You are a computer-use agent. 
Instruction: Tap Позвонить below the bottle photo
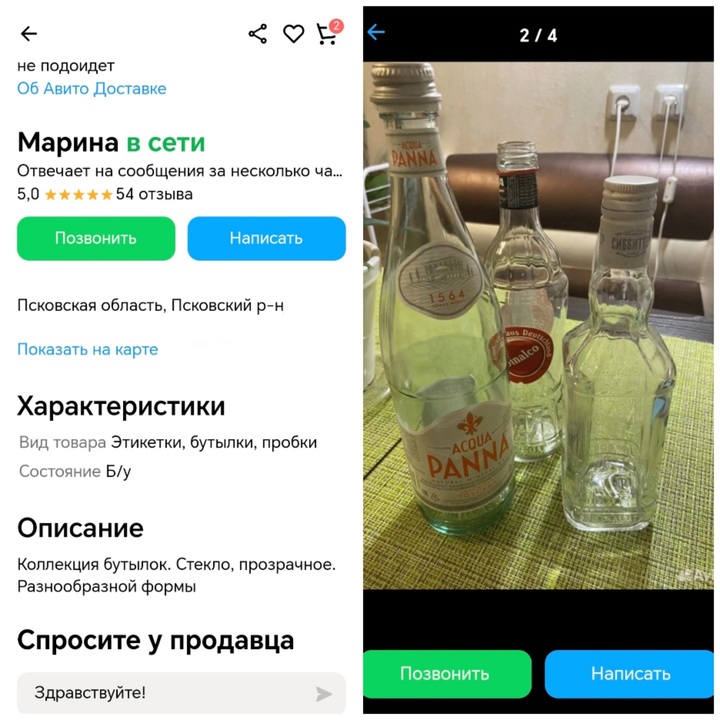tap(446, 673)
